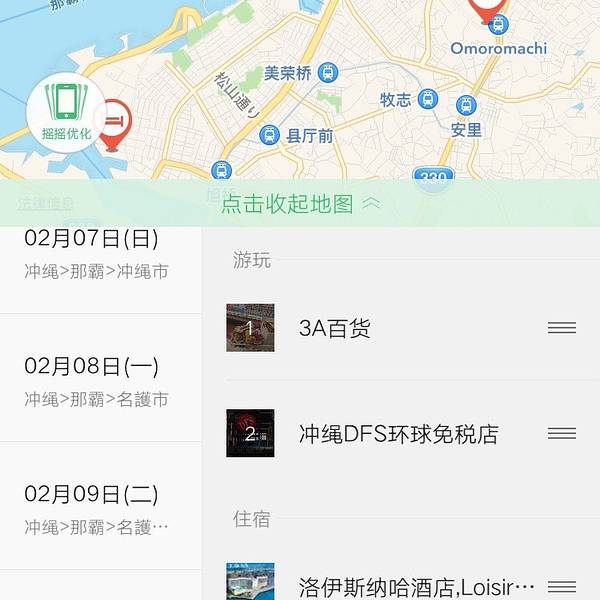Select the 美荣桥 station marker

point(328,73)
